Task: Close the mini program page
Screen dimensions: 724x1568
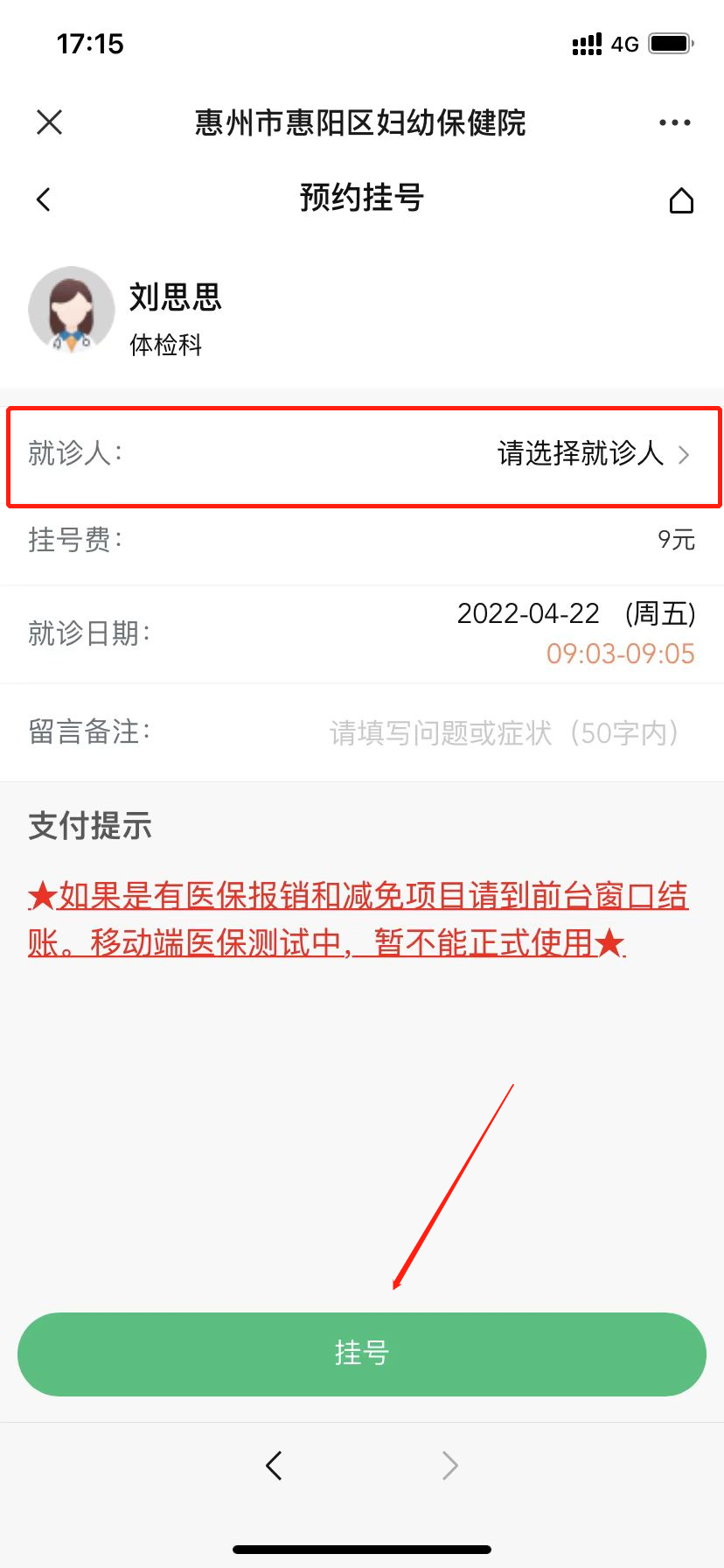Action: coord(50,122)
